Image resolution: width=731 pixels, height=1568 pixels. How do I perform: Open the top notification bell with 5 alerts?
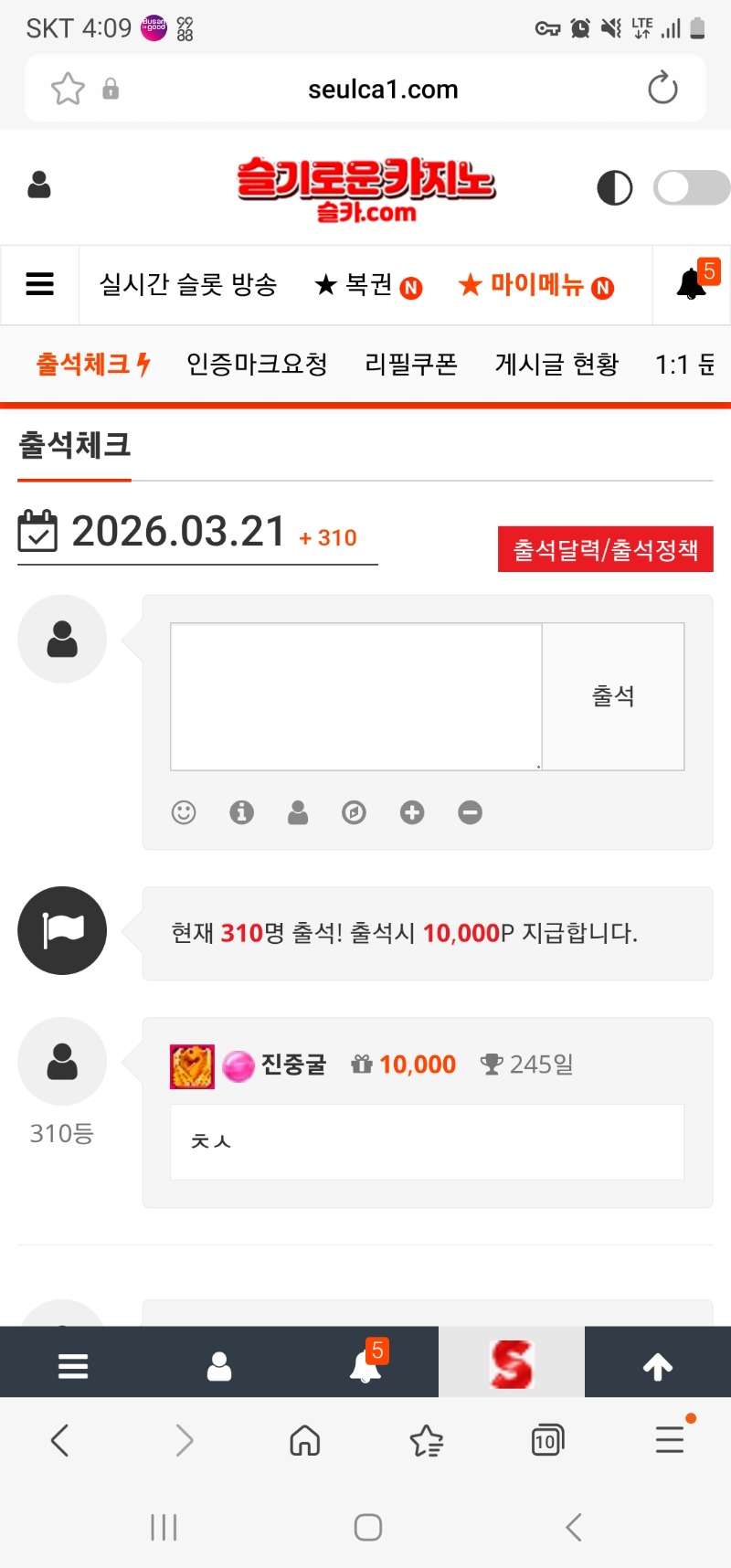click(693, 283)
